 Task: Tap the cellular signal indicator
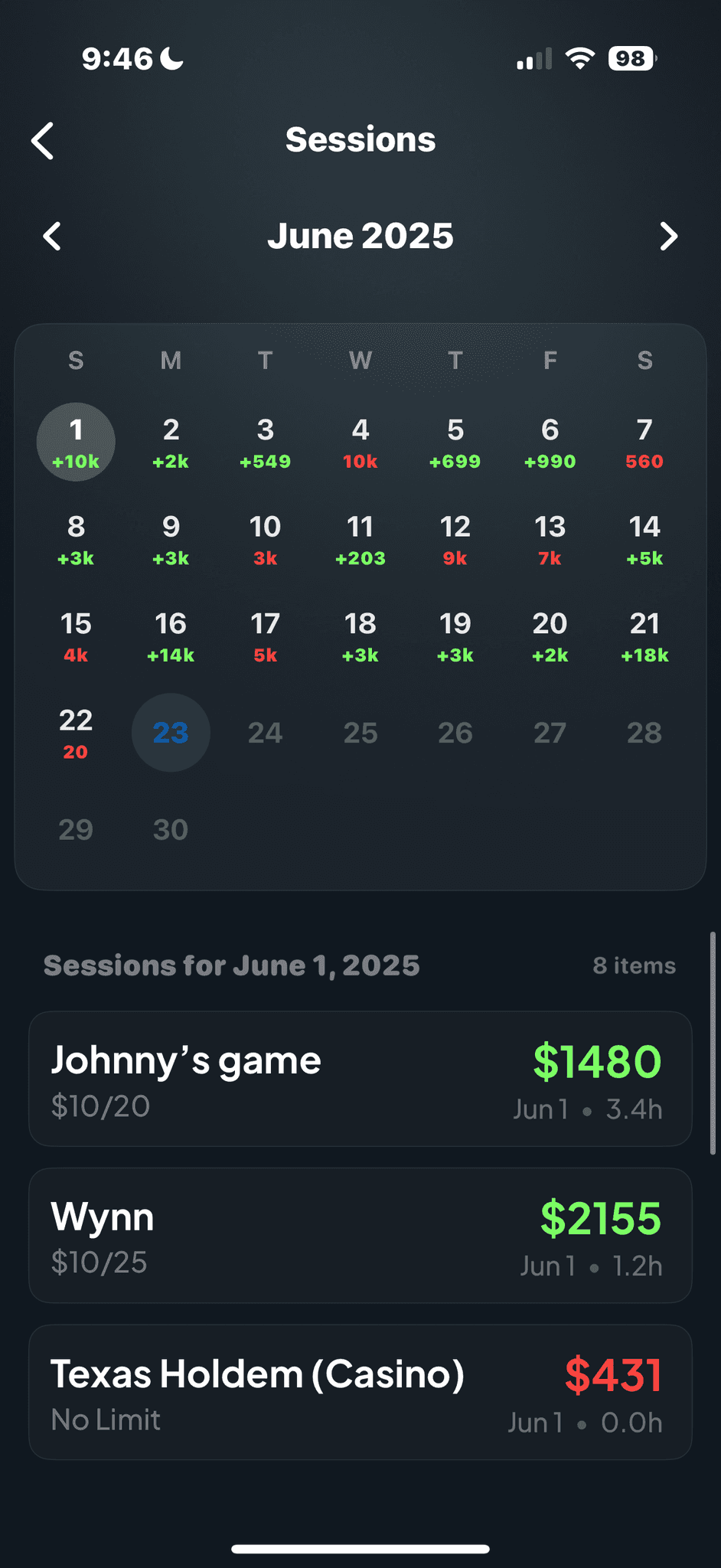coord(533,57)
